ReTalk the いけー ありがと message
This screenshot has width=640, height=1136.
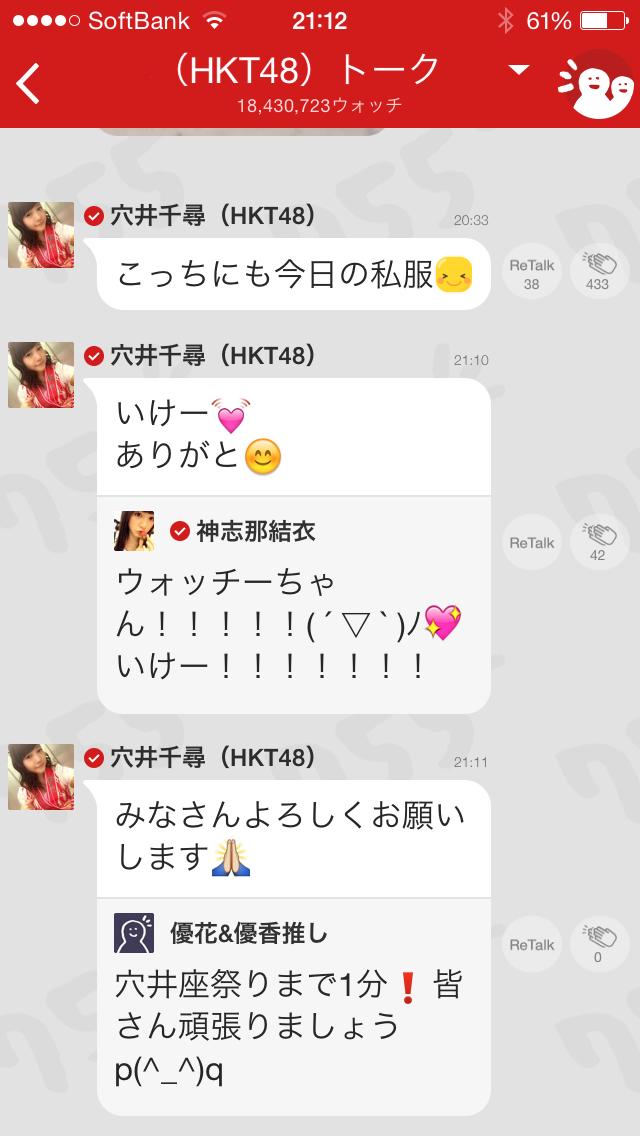pos(531,543)
